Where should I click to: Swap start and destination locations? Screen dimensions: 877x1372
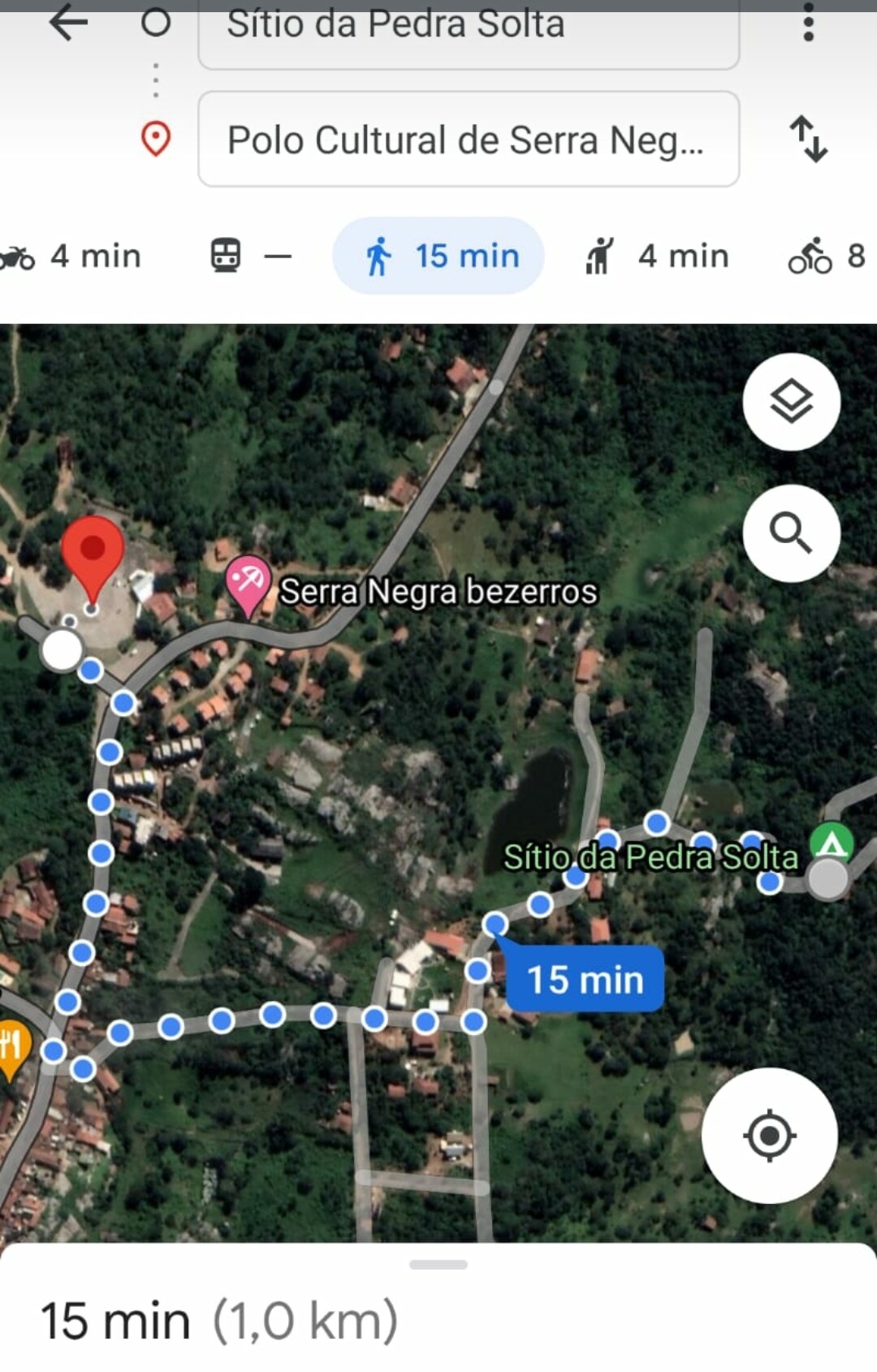tap(808, 140)
